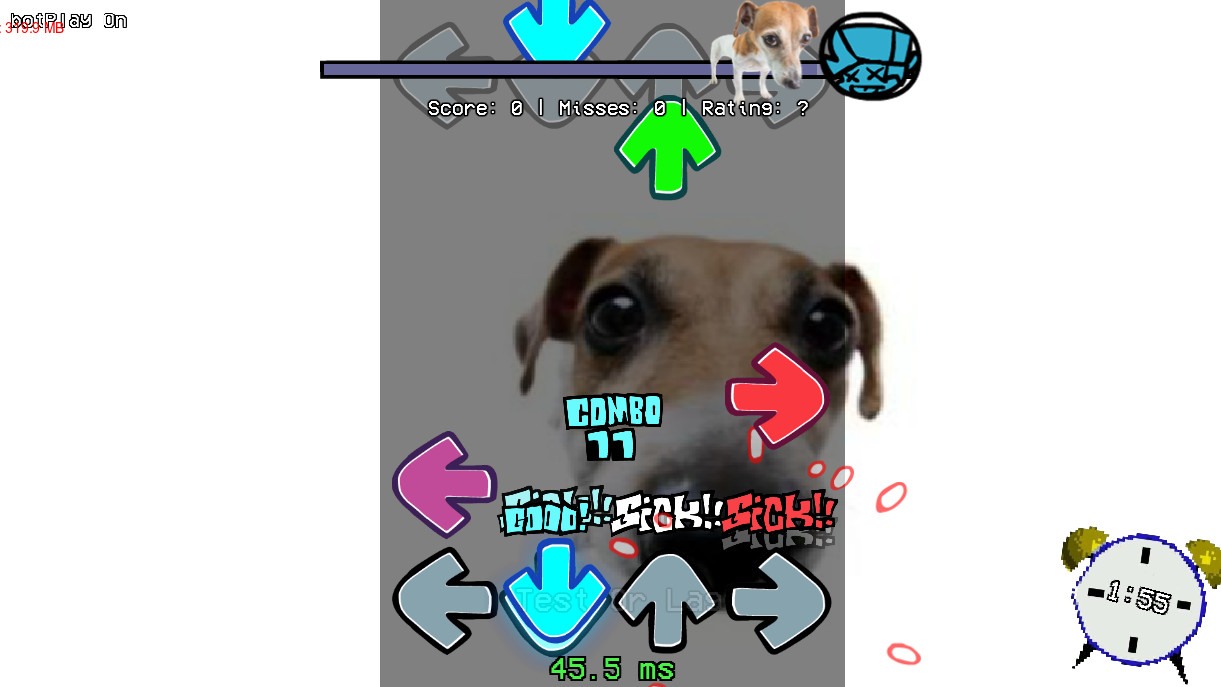
Task: Hit the glowing down arrow receptor
Action: pos(556,596)
